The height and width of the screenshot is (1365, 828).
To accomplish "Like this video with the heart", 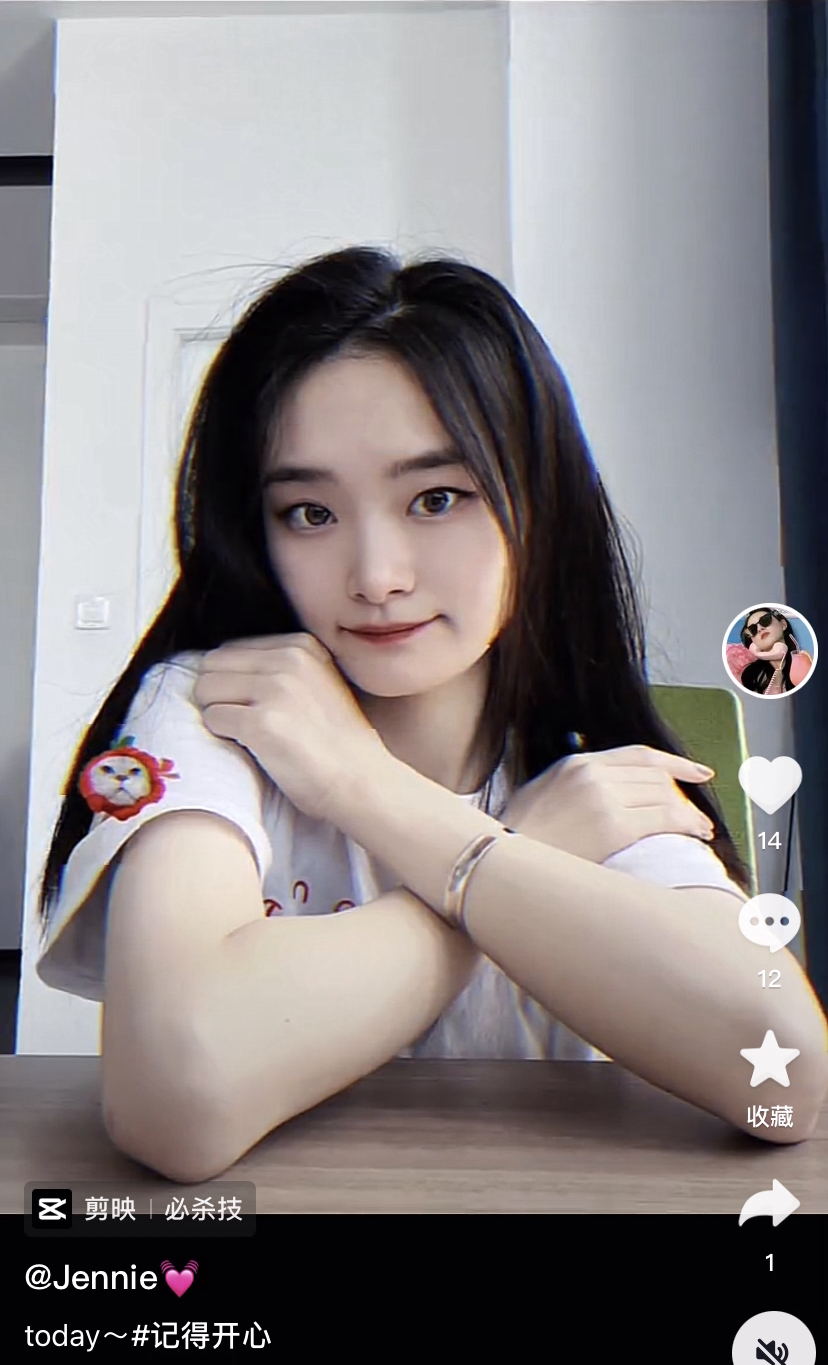I will tap(769, 785).
